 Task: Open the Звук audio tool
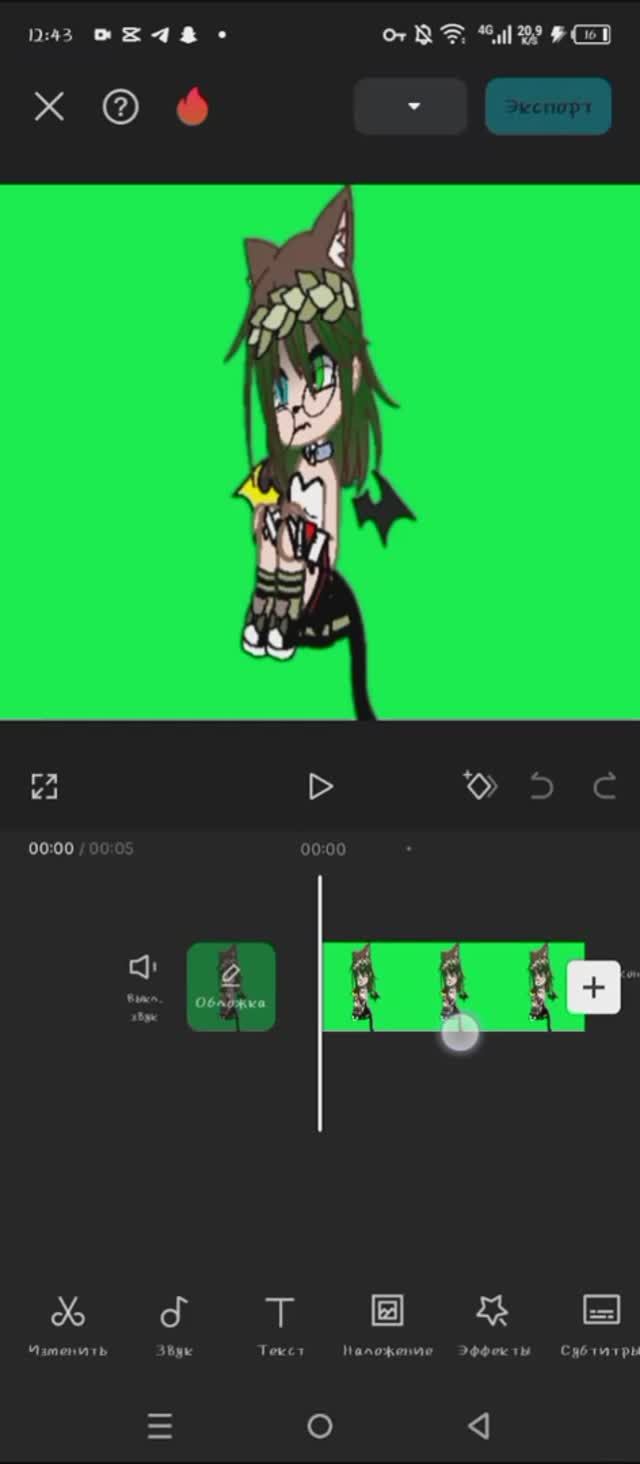pos(174,1324)
